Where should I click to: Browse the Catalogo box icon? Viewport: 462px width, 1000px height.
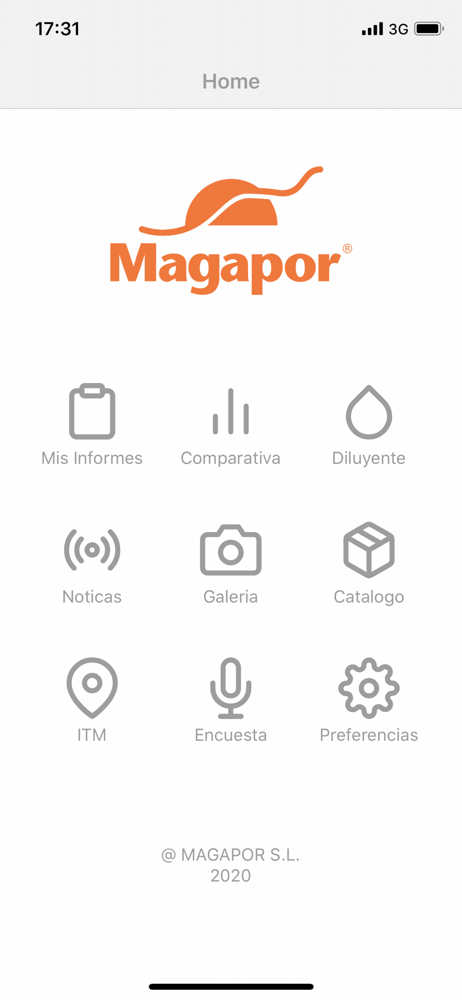[369, 550]
